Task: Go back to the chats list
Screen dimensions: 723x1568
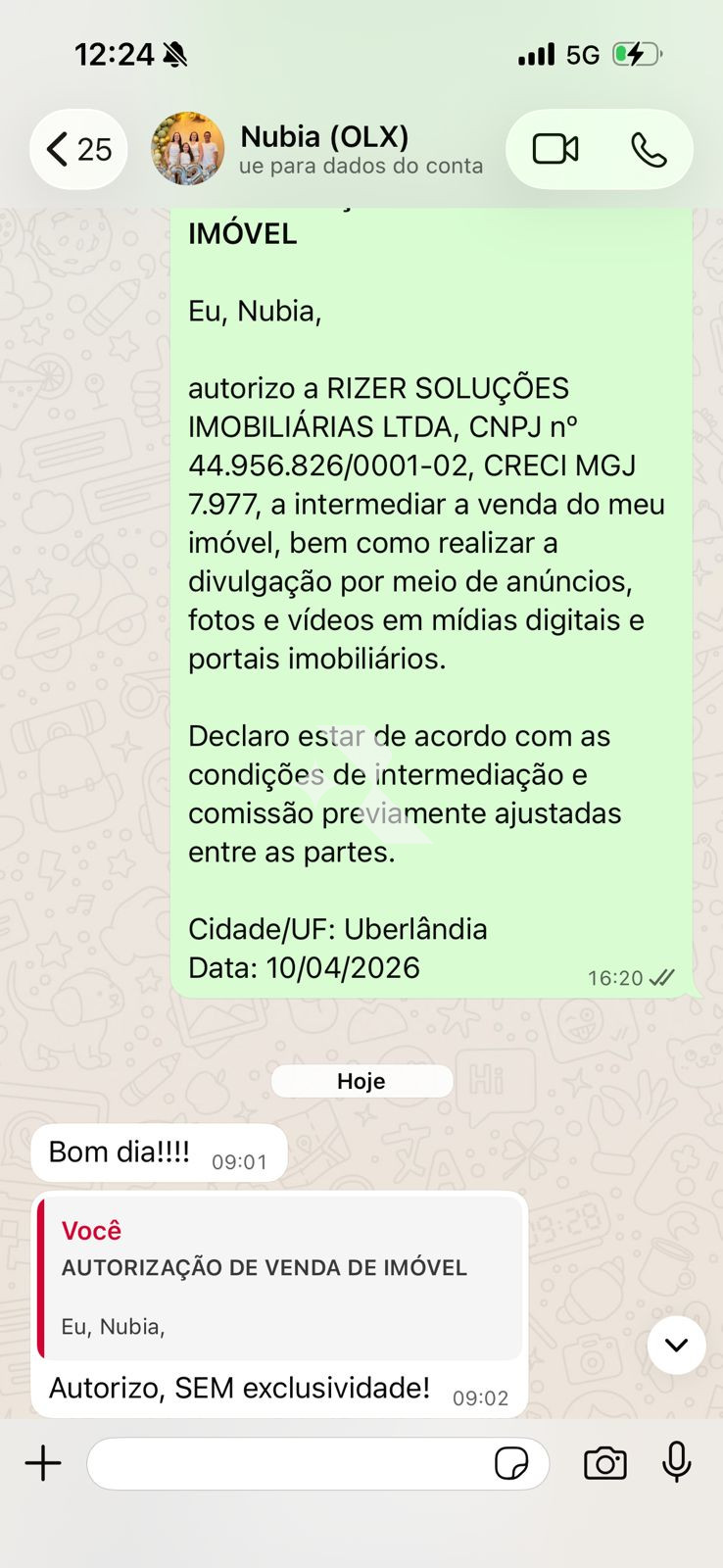Action: [x=78, y=150]
